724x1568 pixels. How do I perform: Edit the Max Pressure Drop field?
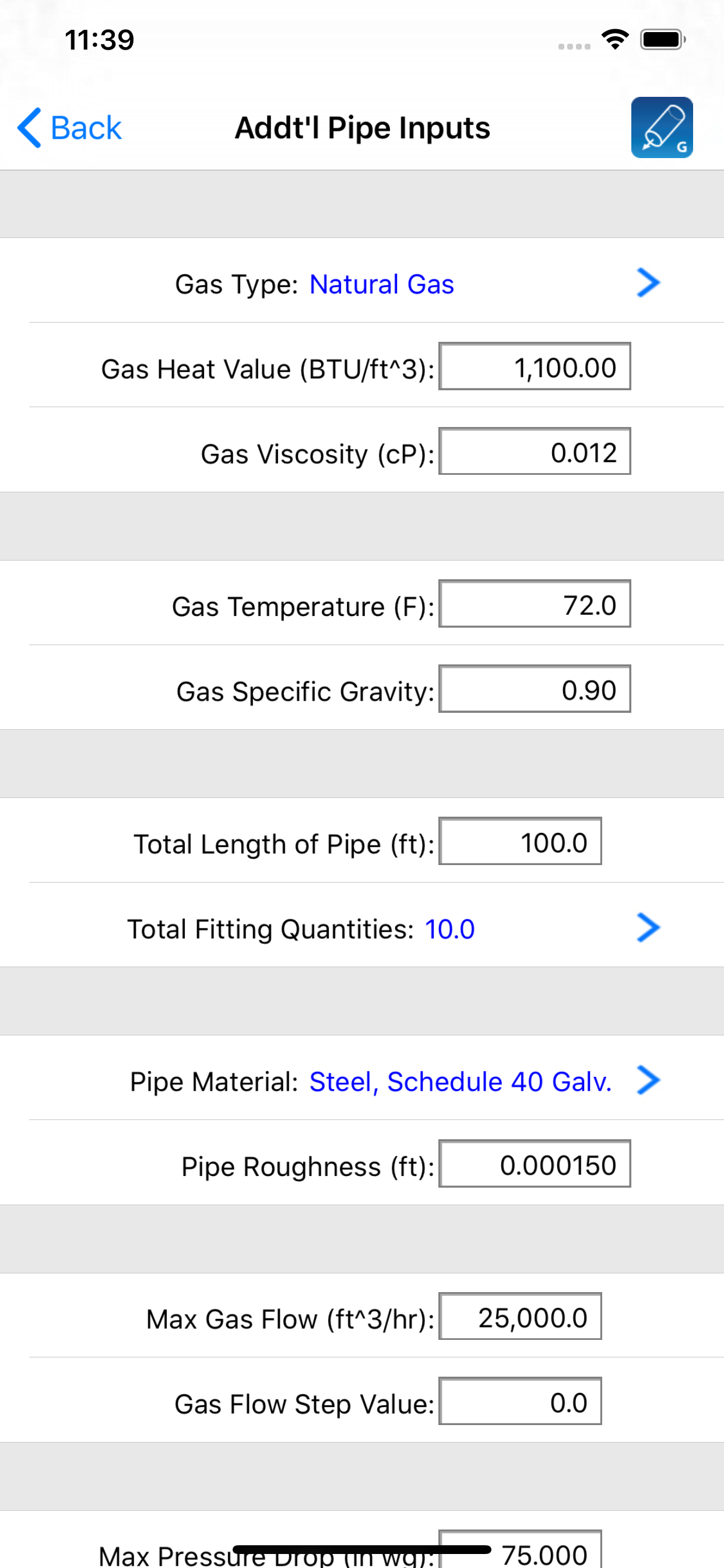(x=519, y=1549)
